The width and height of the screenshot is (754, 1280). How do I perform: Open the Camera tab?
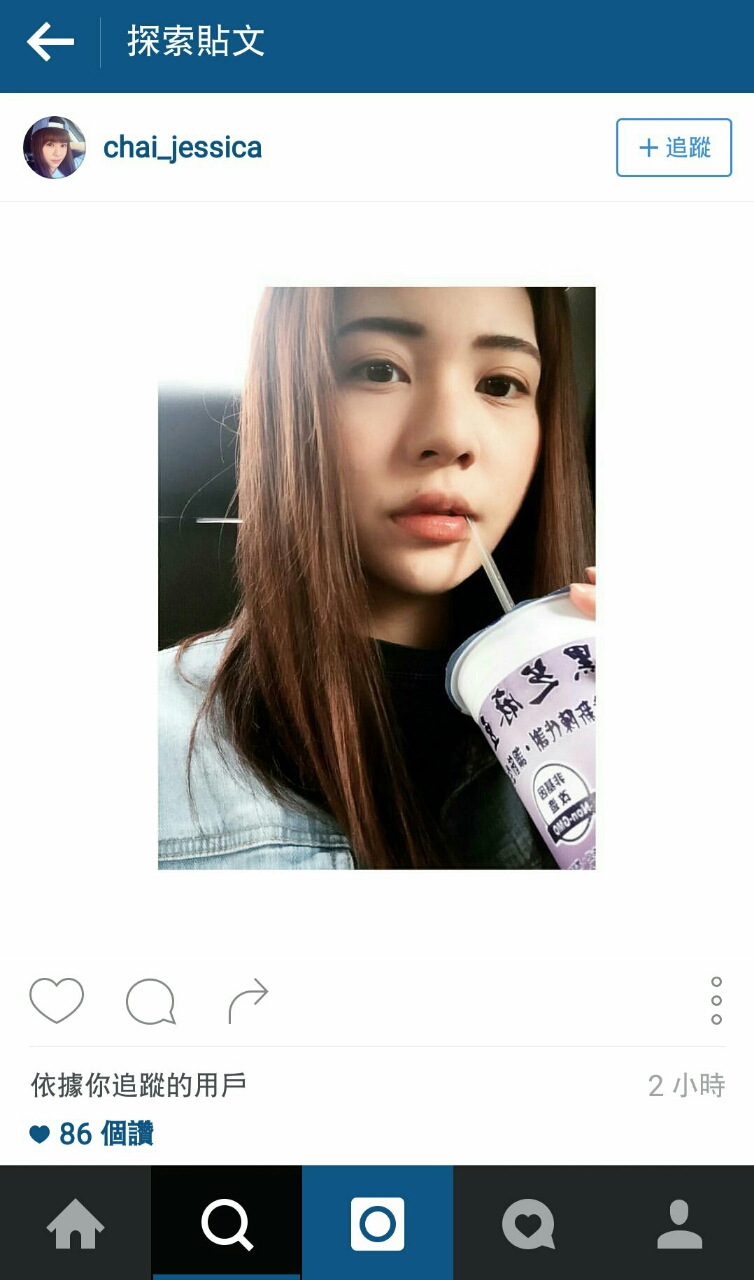377,1223
